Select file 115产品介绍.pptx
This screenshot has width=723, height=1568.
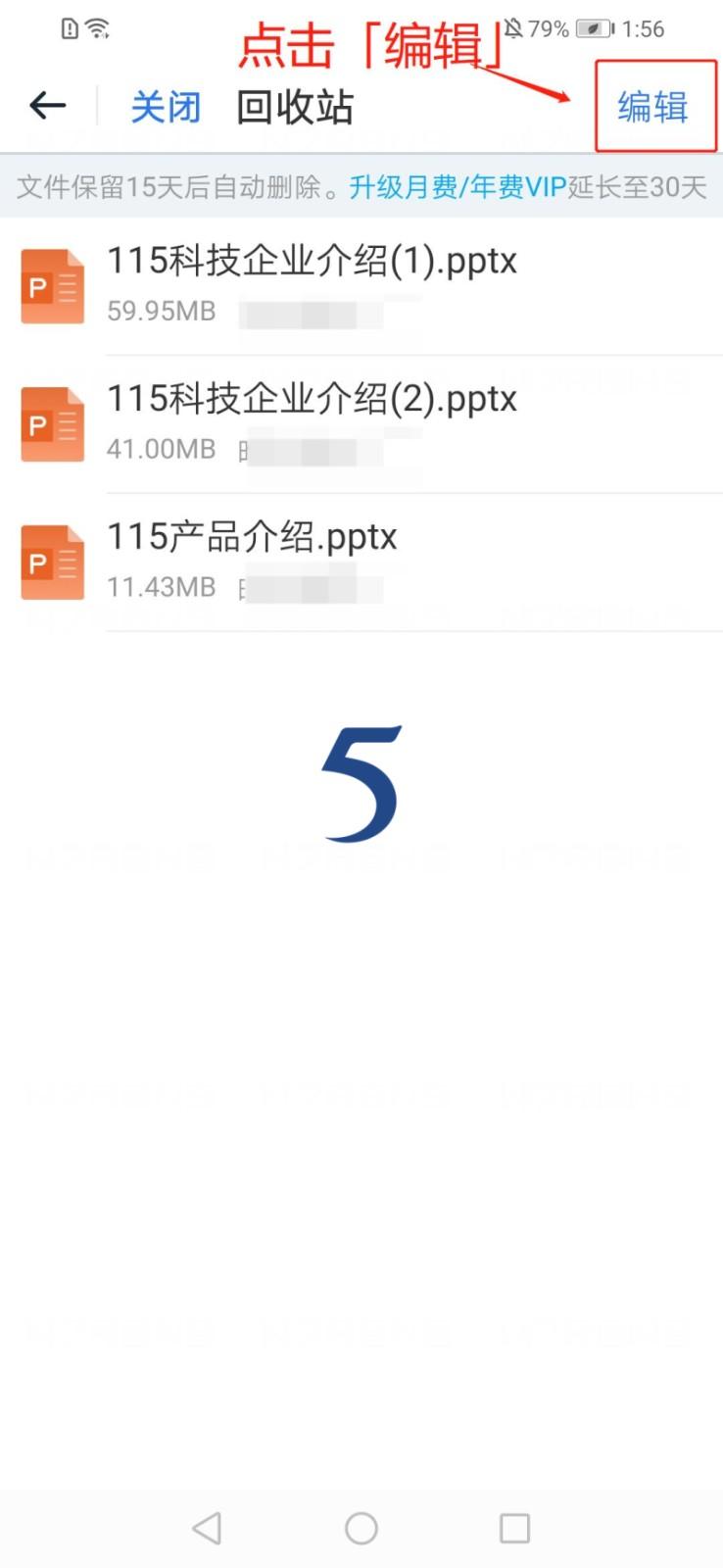pos(251,536)
